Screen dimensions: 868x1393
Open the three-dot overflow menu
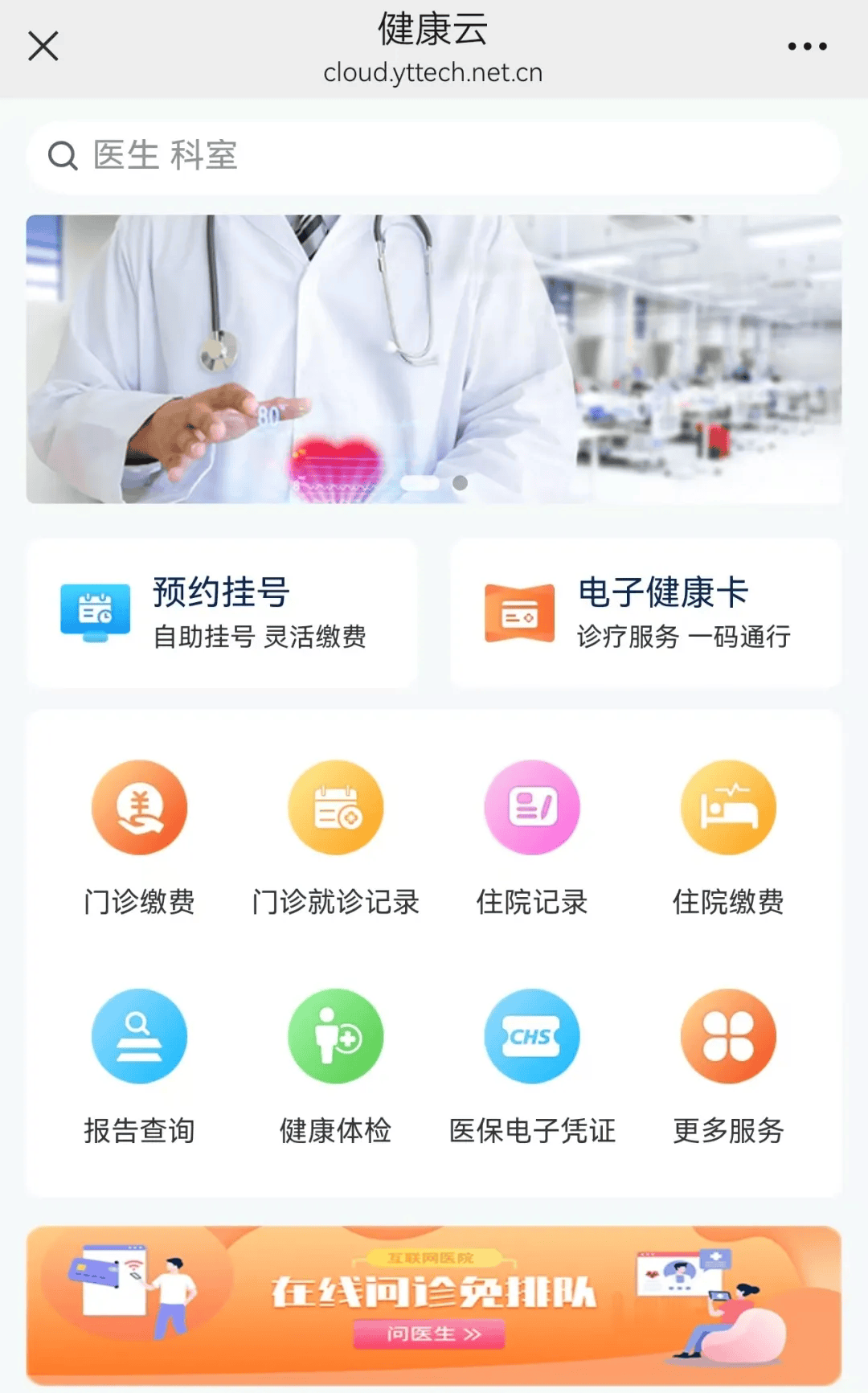pyautogui.click(x=807, y=47)
